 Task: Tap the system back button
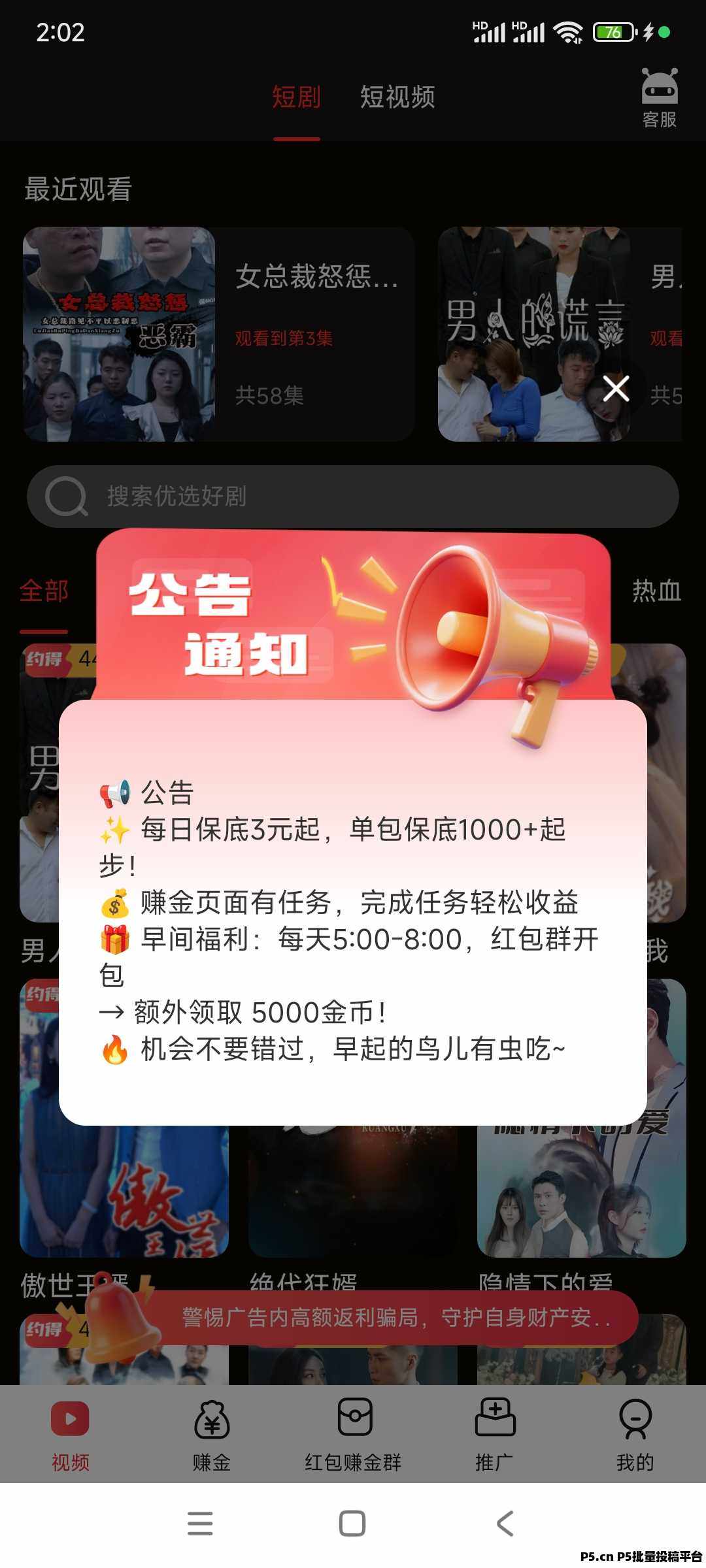point(505,1524)
